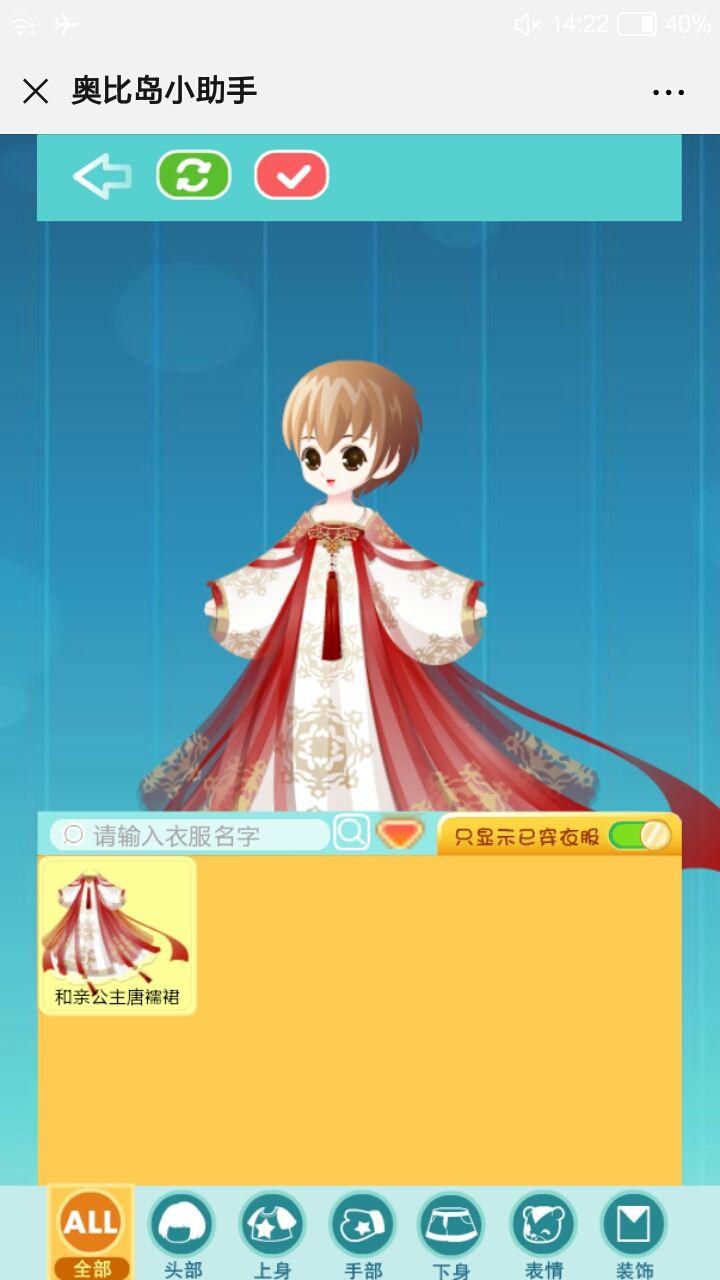720x1280 pixels.
Task: Select the 和亲公主唐襦裙 outfit tile
Action: [x=117, y=936]
